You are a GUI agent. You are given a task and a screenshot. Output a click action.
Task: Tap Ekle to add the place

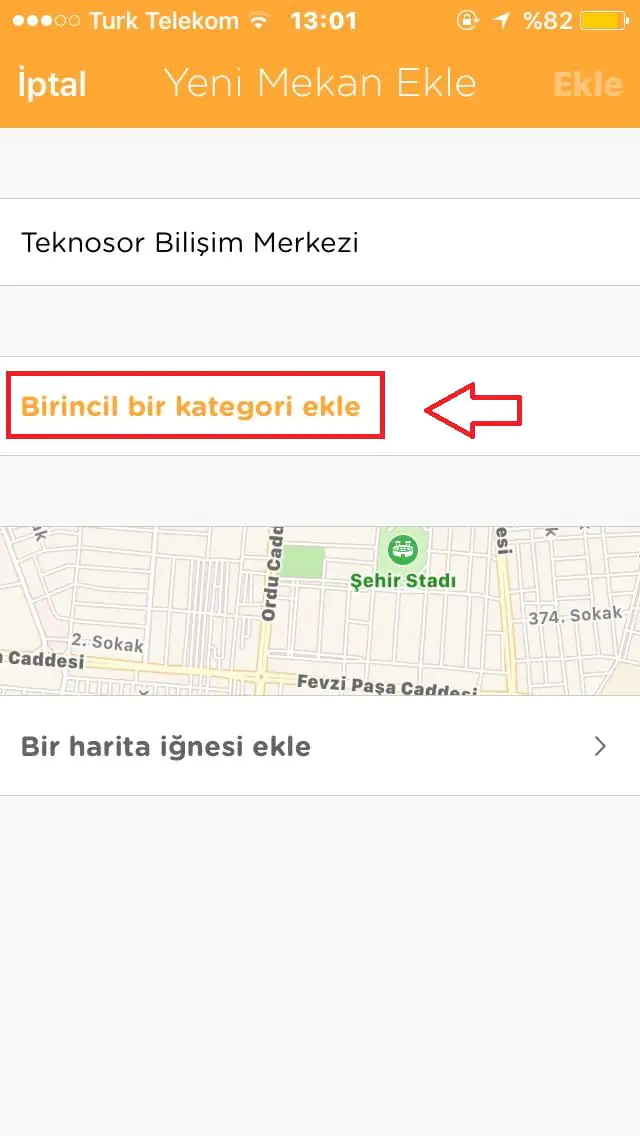(x=587, y=84)
